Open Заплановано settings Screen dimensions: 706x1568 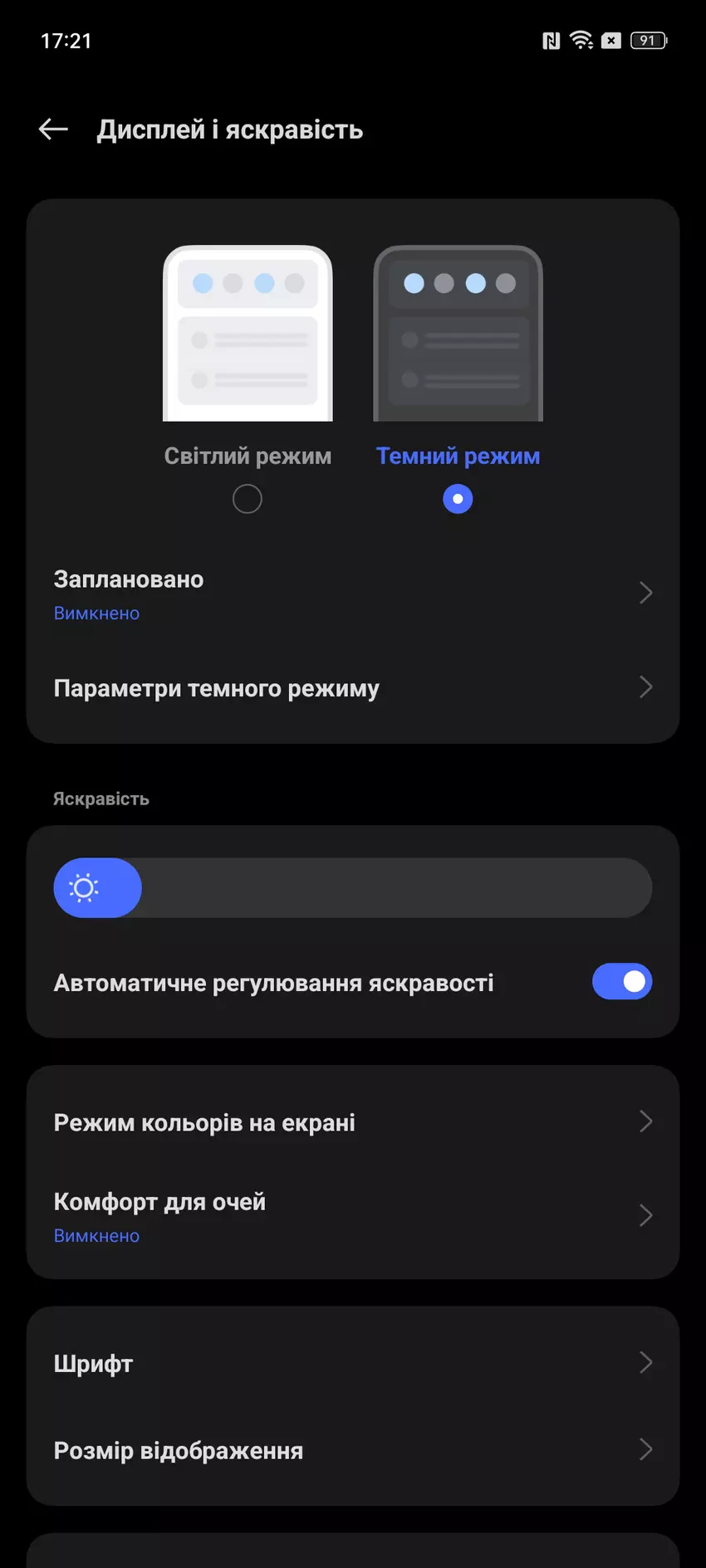[352, 594]
